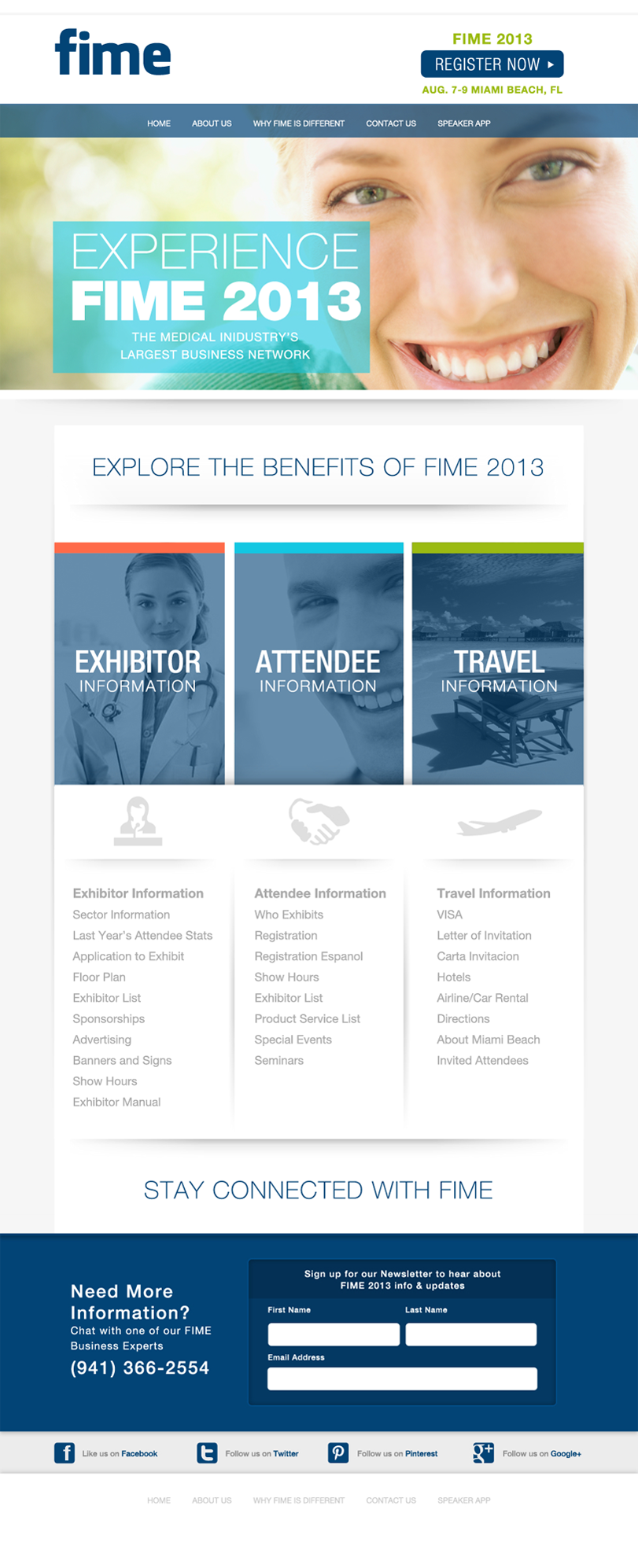Like us on Facebook
This screenshot has width=638, height=1568.
(106, 1453)
